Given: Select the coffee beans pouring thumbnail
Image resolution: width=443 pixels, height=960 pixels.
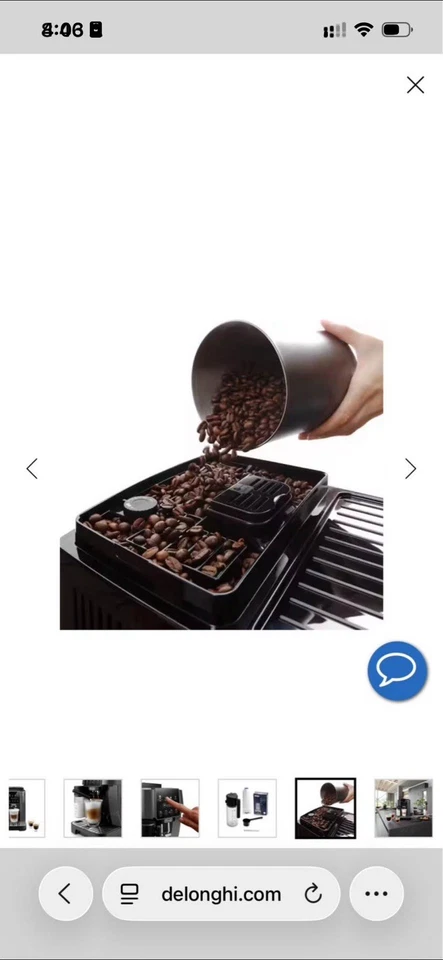Looking at the screenshot, I should pos(326,808).
